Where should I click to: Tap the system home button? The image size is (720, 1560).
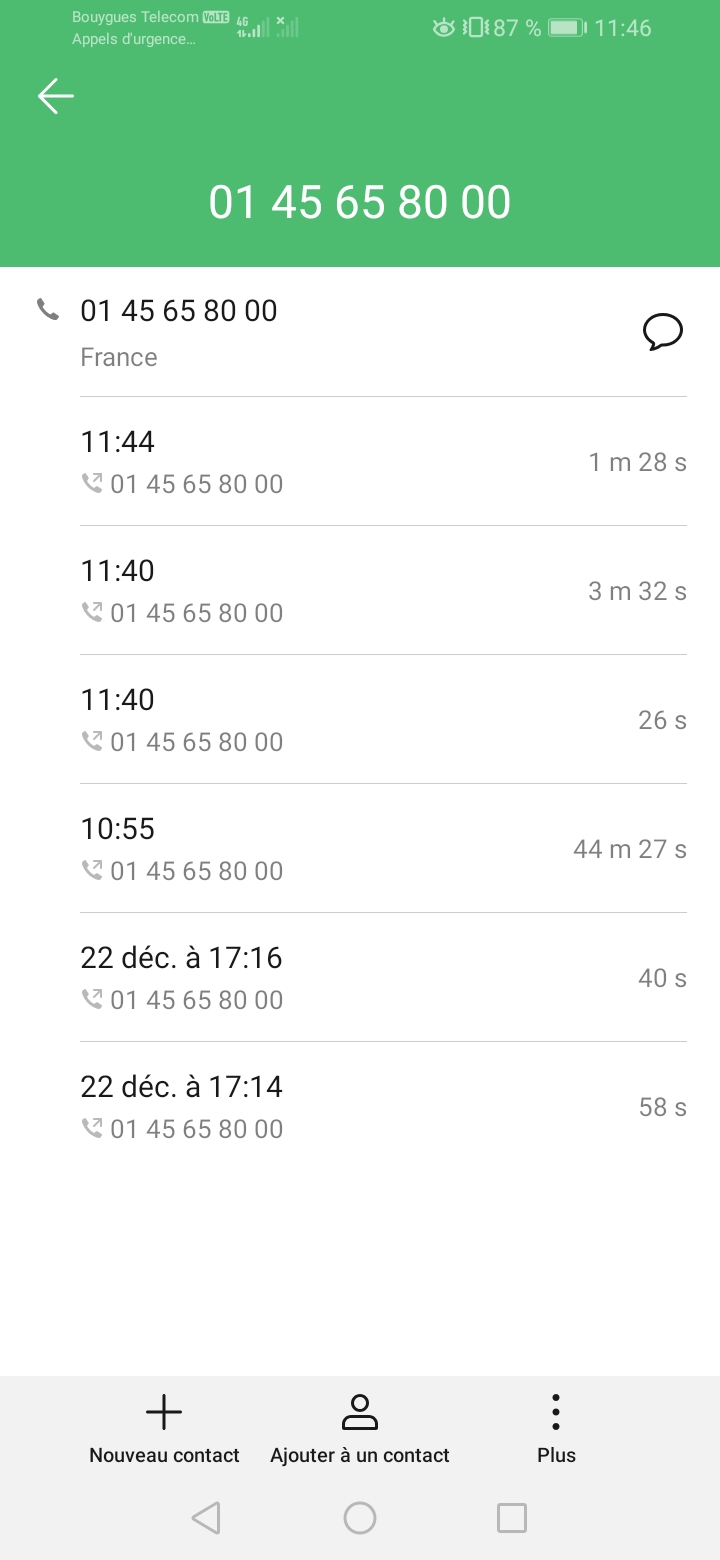pos(360,1518)
